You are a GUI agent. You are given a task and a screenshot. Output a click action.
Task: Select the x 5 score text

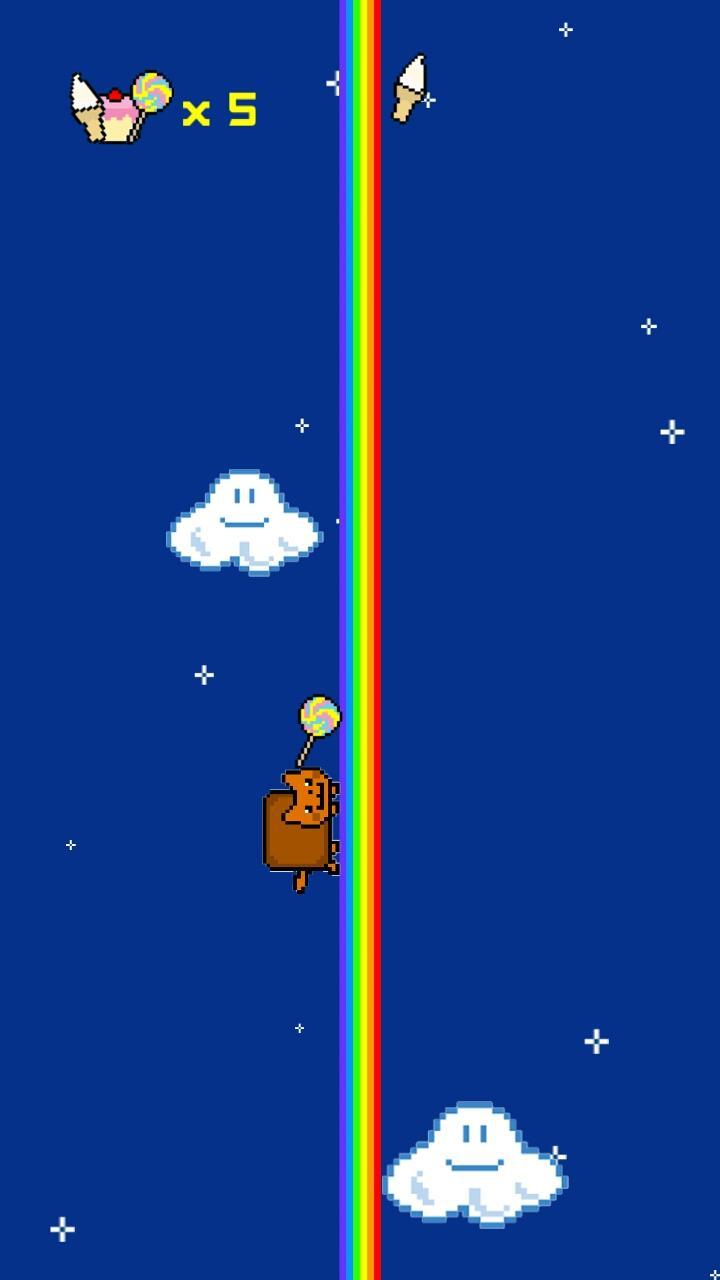click(220, 108)
